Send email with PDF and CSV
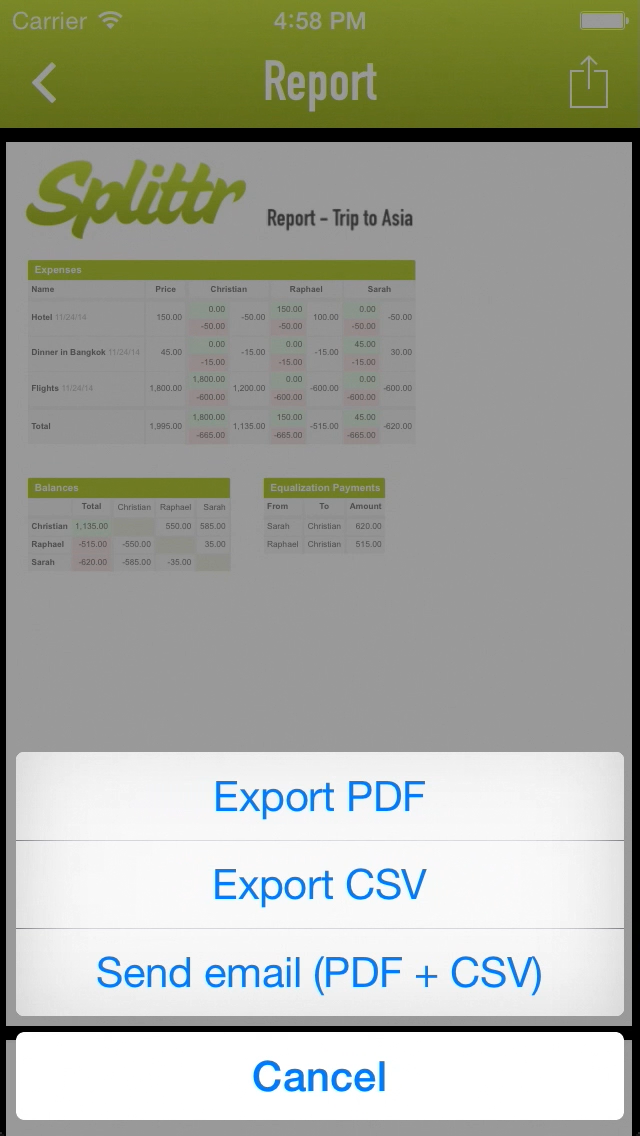Screen dimensions: 640x1136 click(320, 973)
